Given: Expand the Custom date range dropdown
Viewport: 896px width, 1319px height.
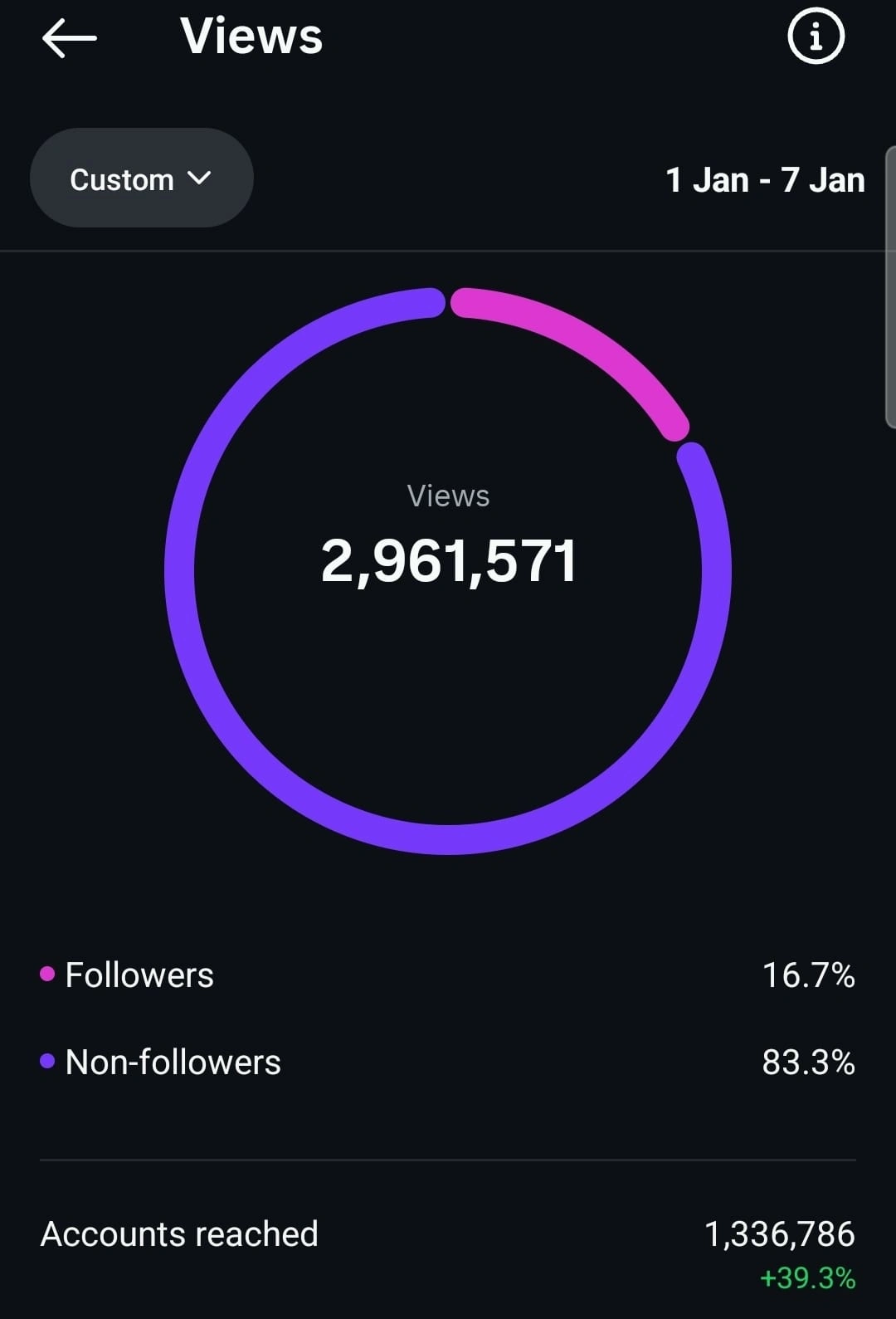Looking at the screenshot, I should (x=141, y=178).
